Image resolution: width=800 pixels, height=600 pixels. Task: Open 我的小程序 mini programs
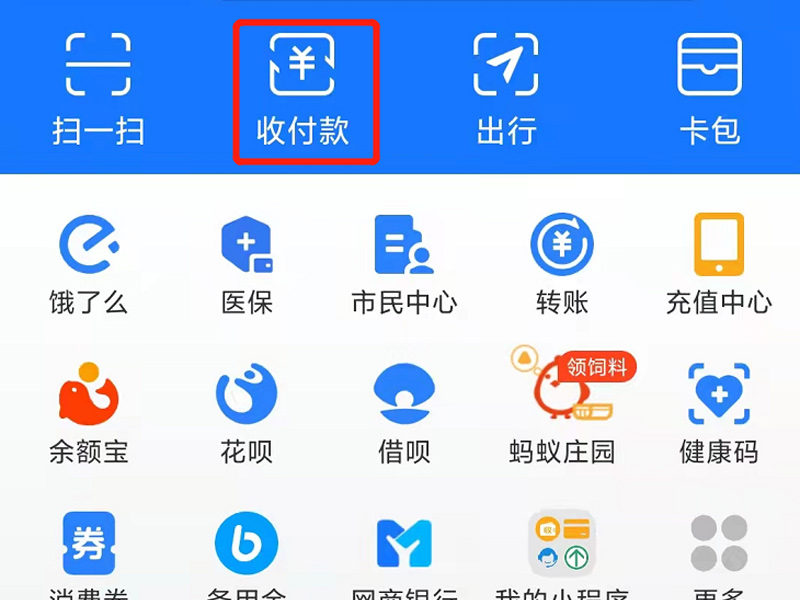(x=562, y=552)
